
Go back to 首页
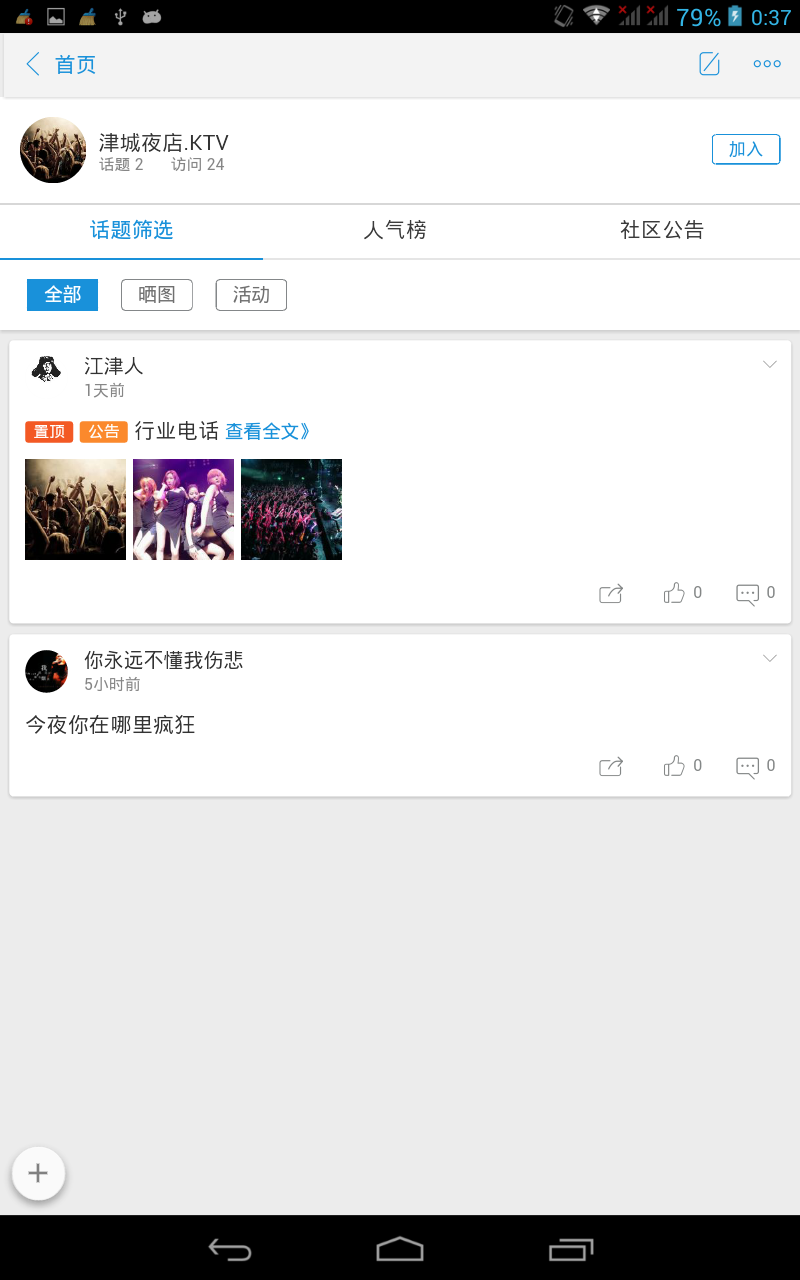pos(60,65)
